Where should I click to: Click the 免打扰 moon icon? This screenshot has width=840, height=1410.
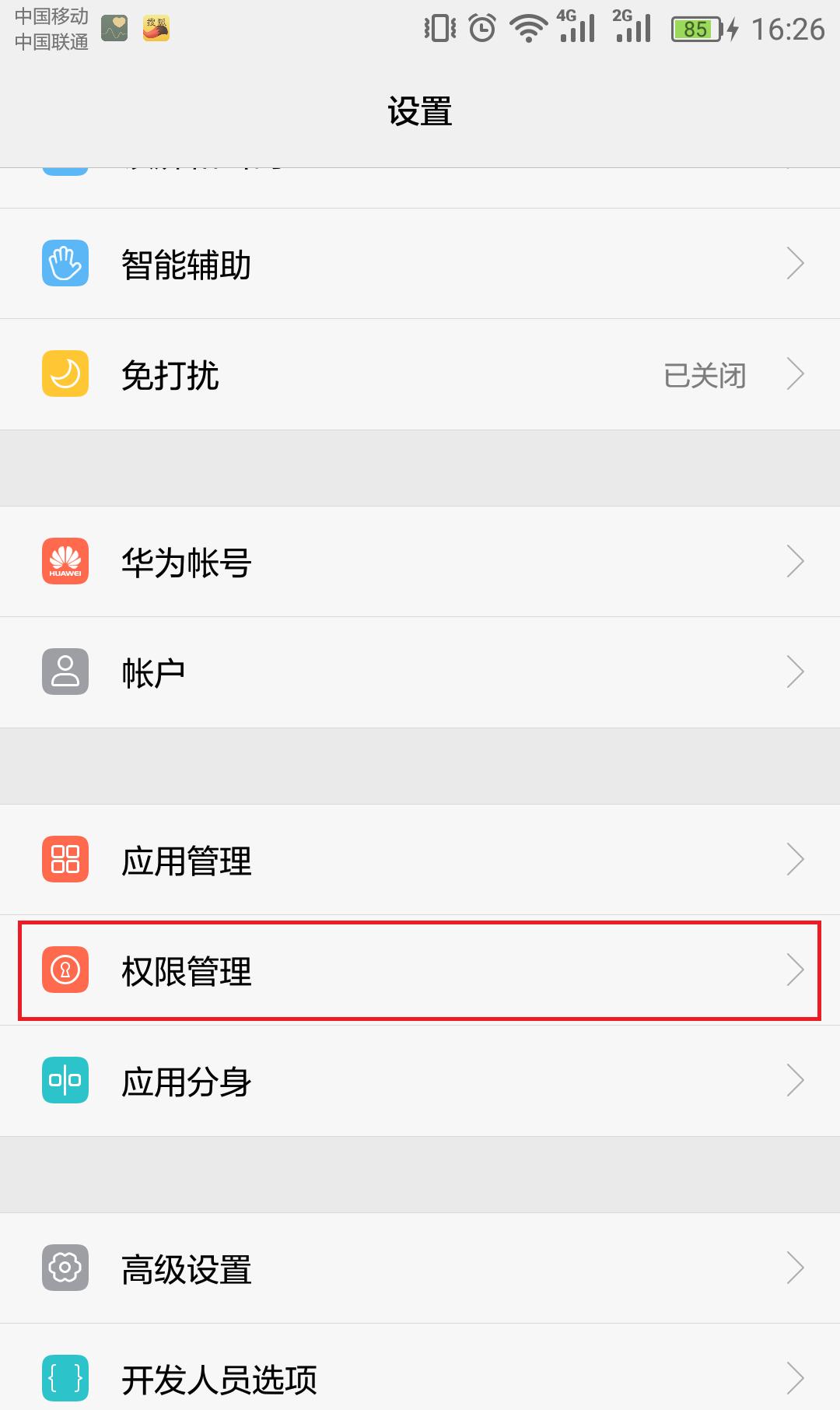[65, 374]
